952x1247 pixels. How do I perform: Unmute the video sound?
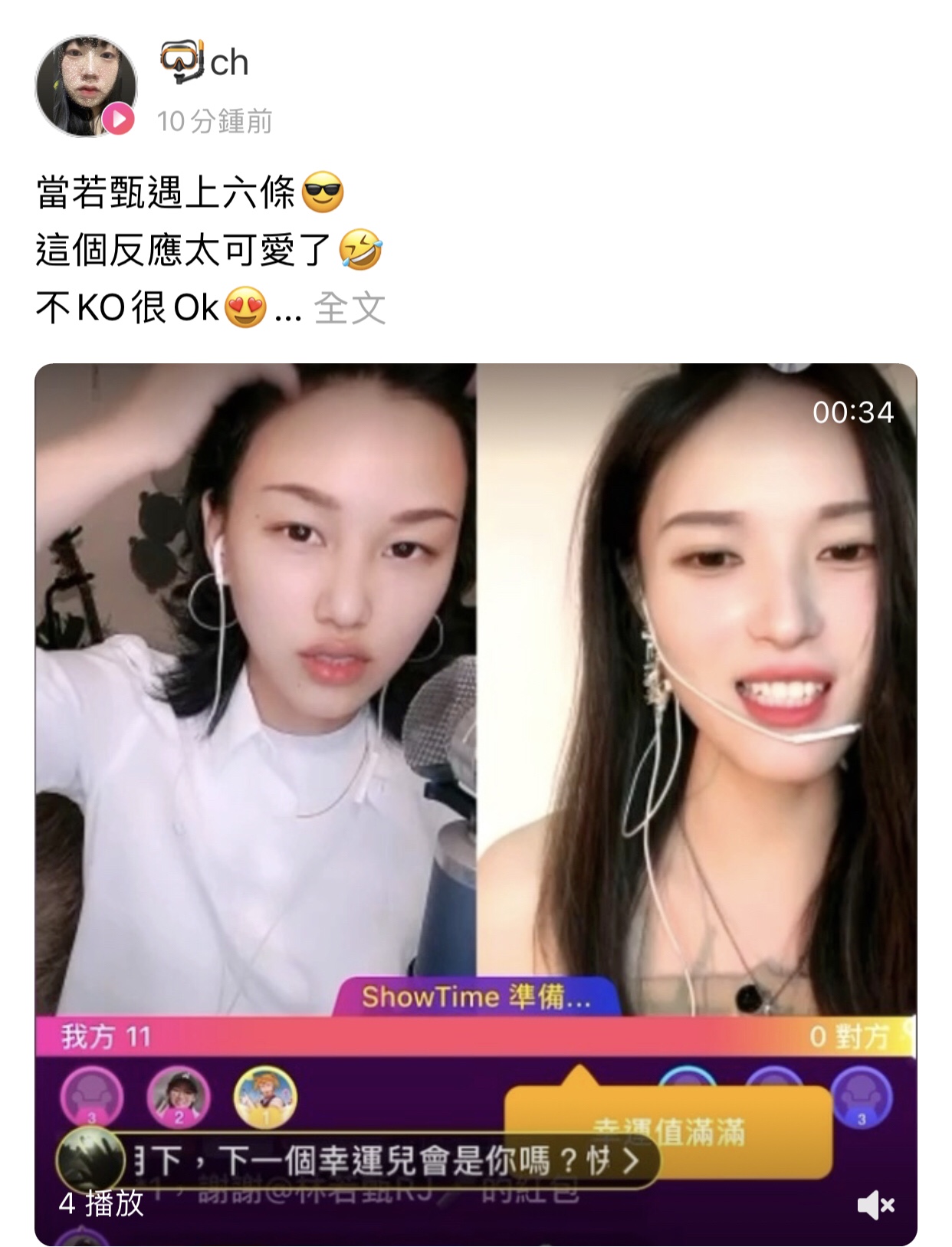[875, 1206]
